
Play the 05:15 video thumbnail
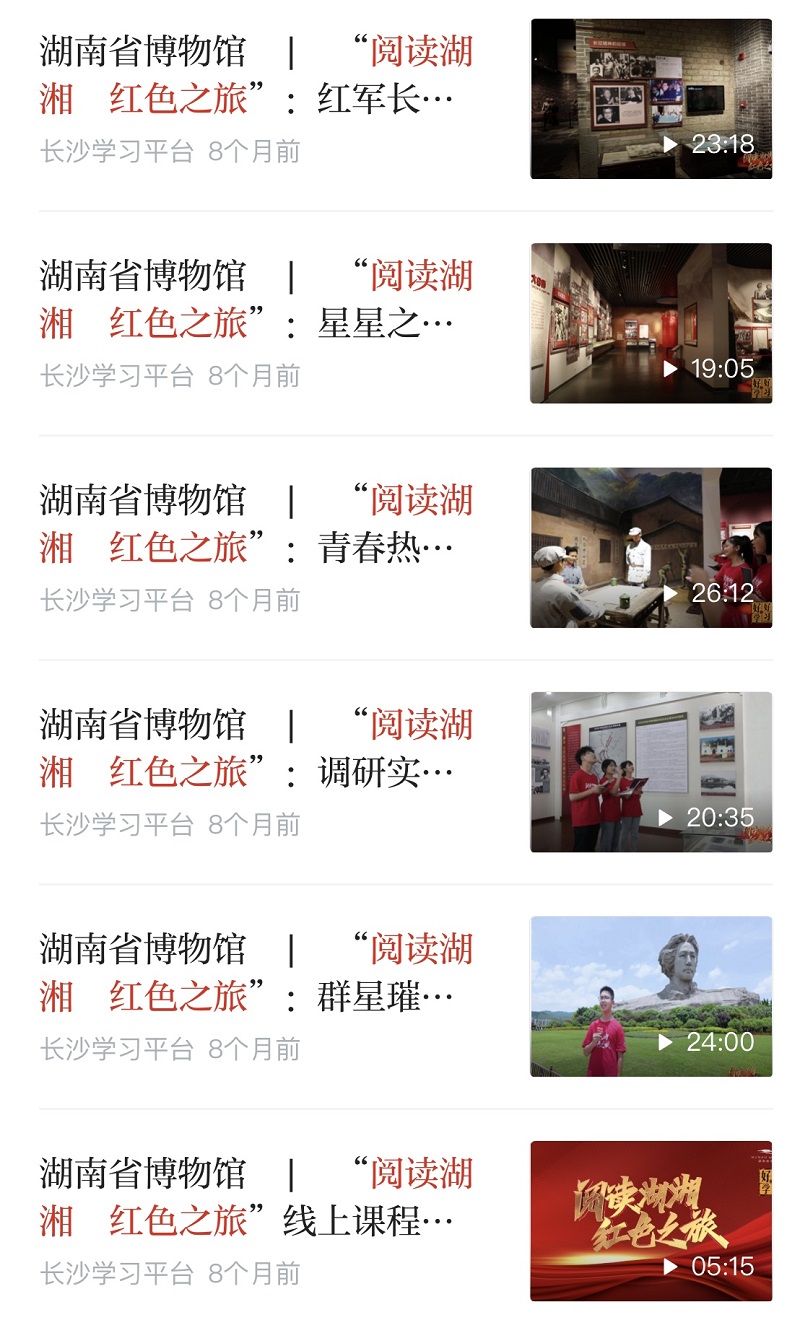[651, 1221]
